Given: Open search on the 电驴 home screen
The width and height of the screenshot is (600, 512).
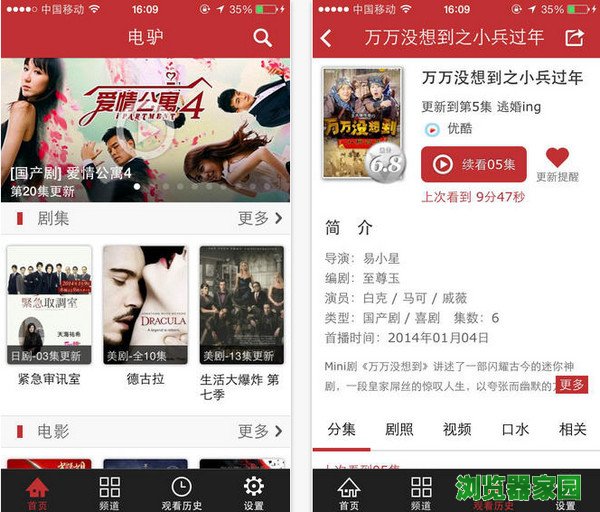Looking at the screenshot, I should tap(262, 38).
